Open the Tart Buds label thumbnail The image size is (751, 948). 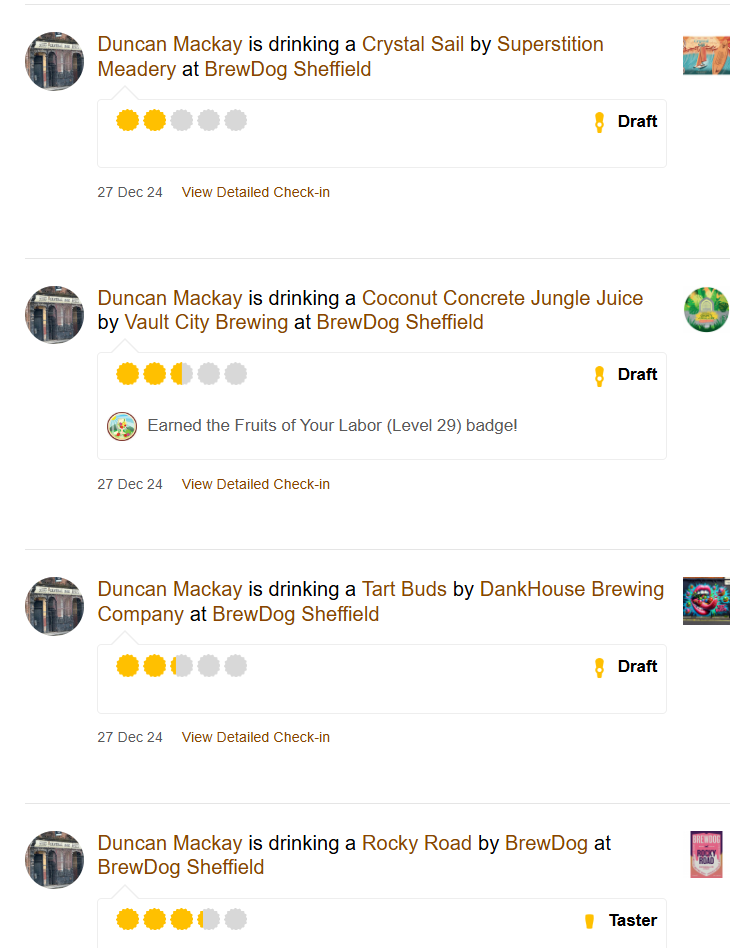pos(706,601)
